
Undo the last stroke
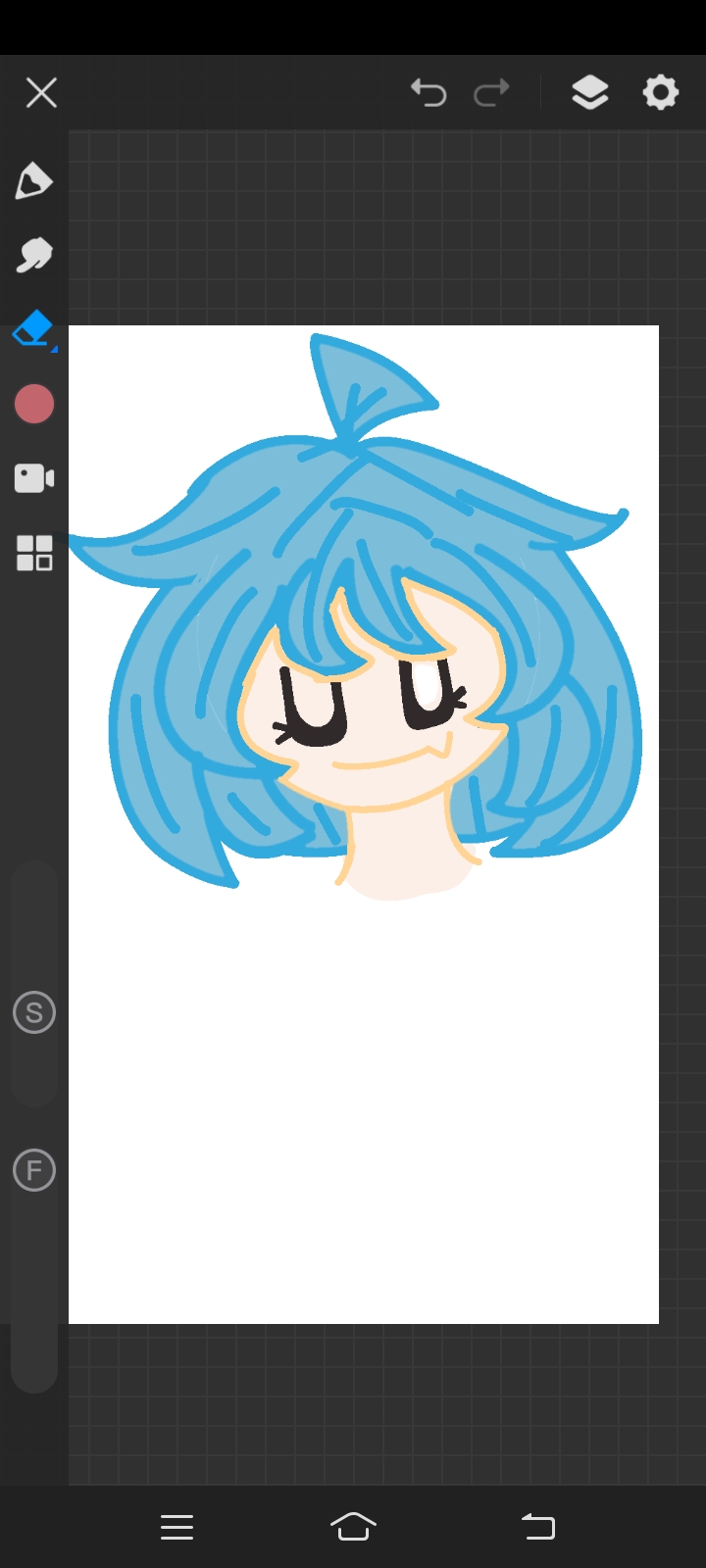429,93
